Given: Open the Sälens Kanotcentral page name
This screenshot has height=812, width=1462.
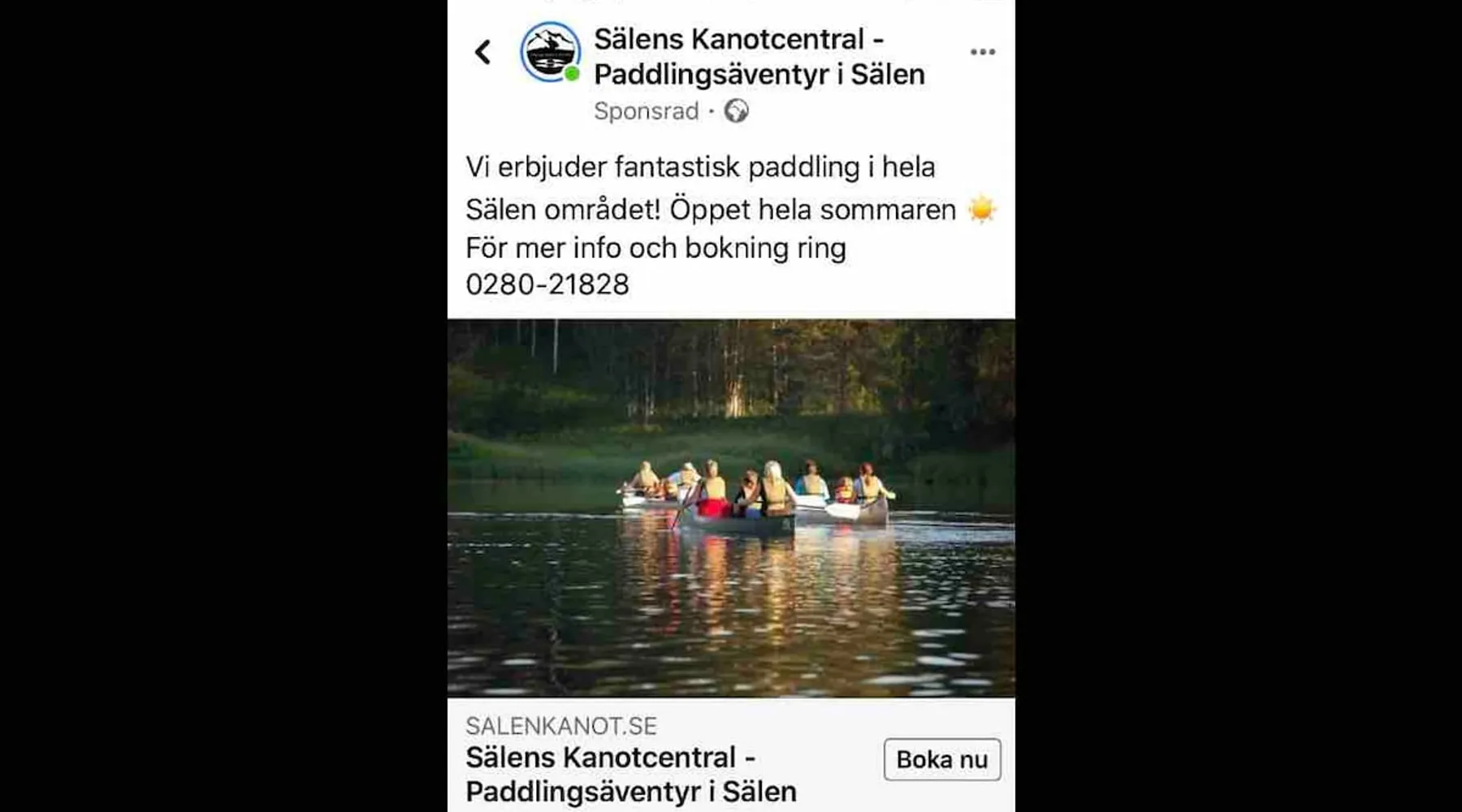Looking at the screenshot, I should coord(759,57).
